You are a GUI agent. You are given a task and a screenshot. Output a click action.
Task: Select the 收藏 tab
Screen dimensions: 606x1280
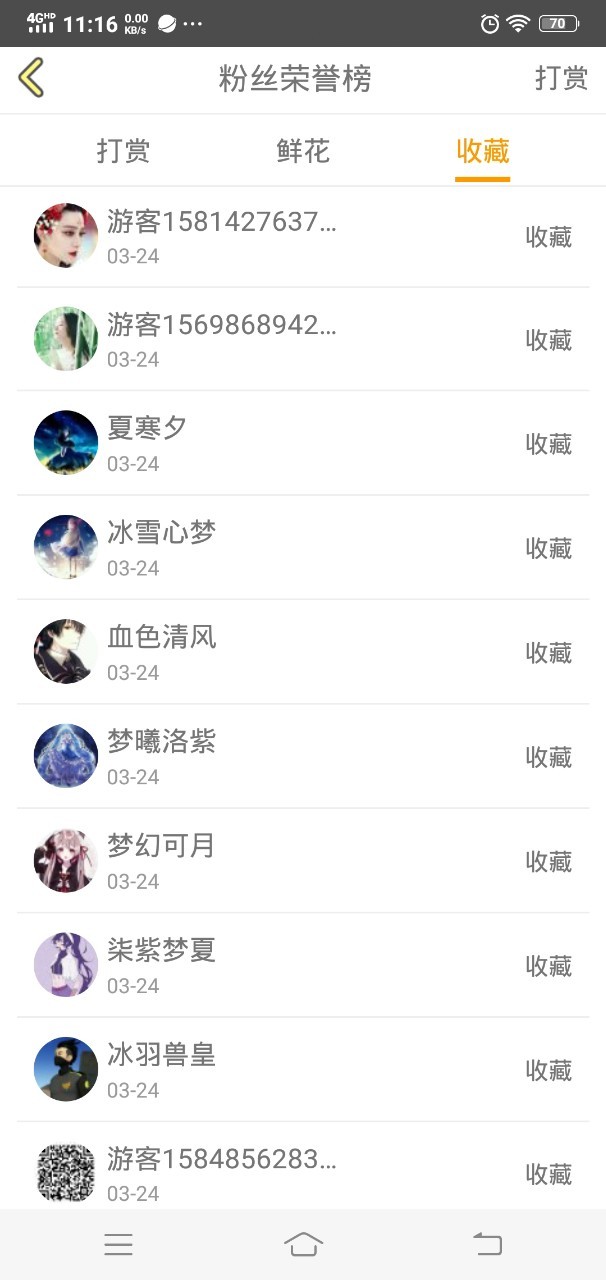pos(482,151)
